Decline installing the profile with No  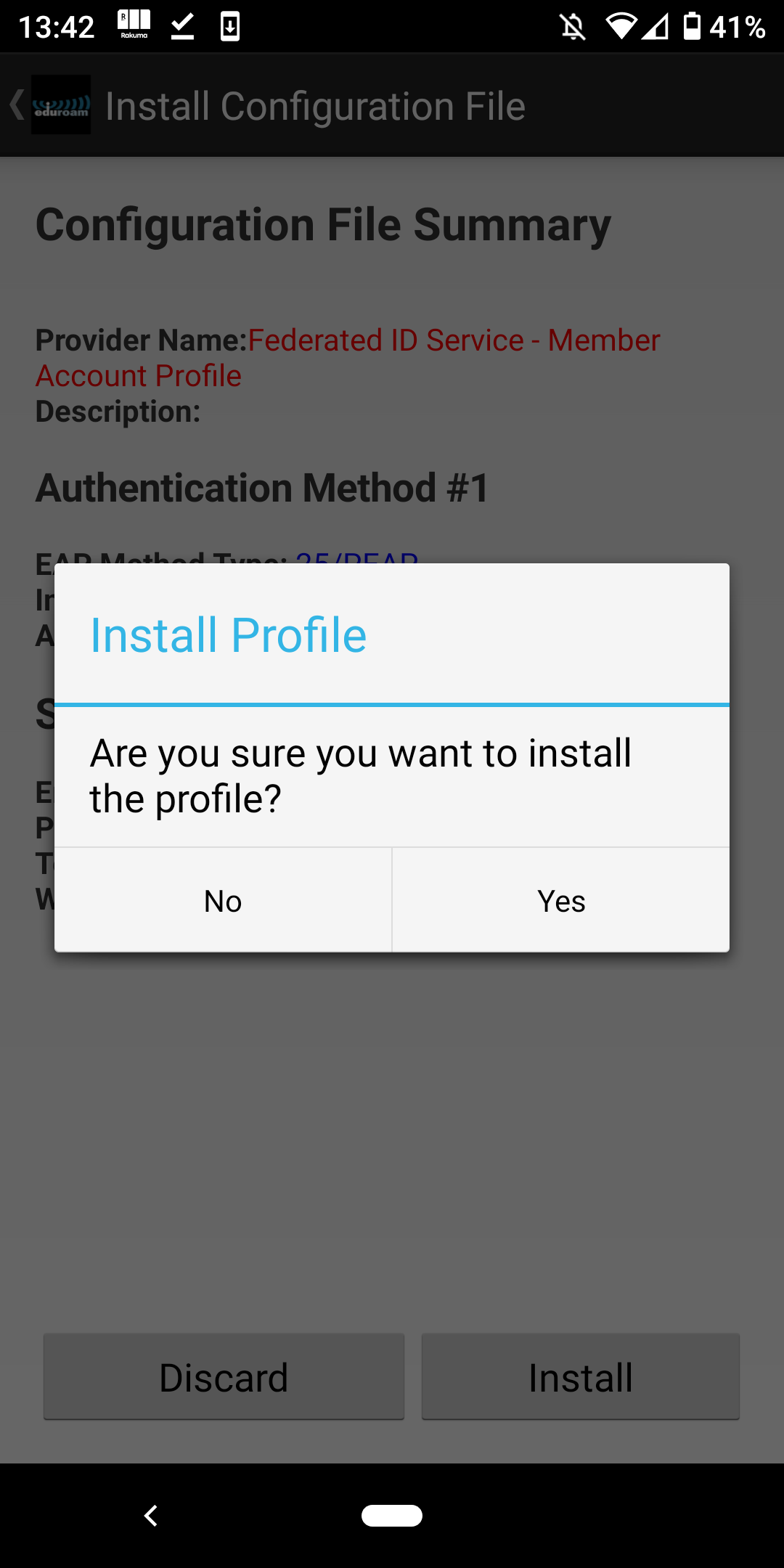click(x=223, y=900)
